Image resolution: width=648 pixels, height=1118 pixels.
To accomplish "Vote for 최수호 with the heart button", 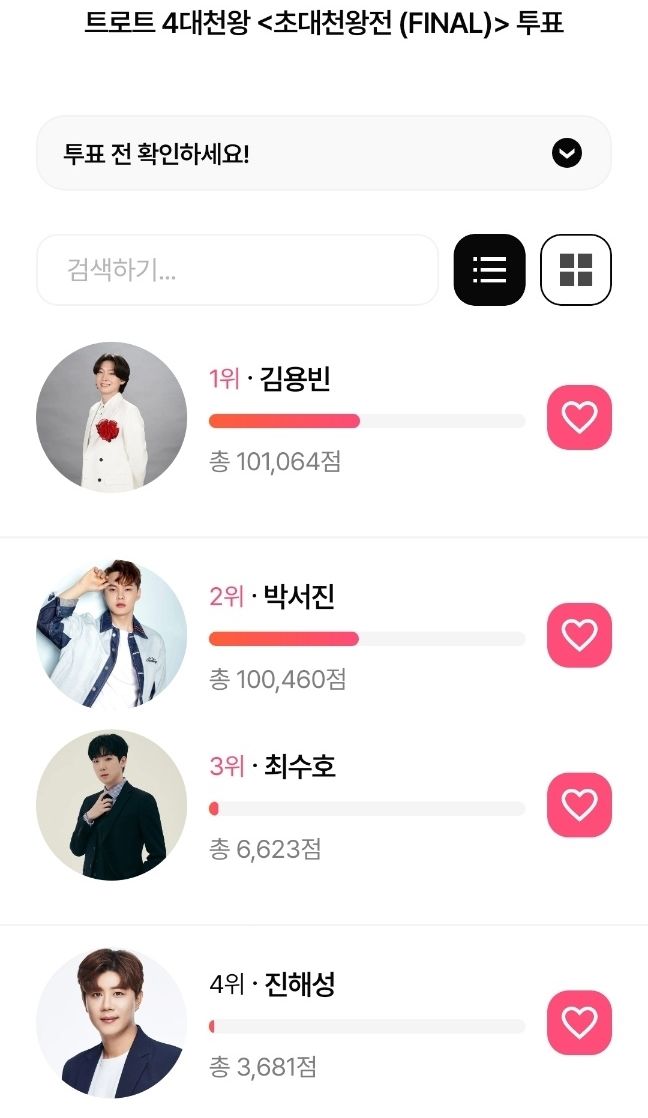I will pos(579,805).
